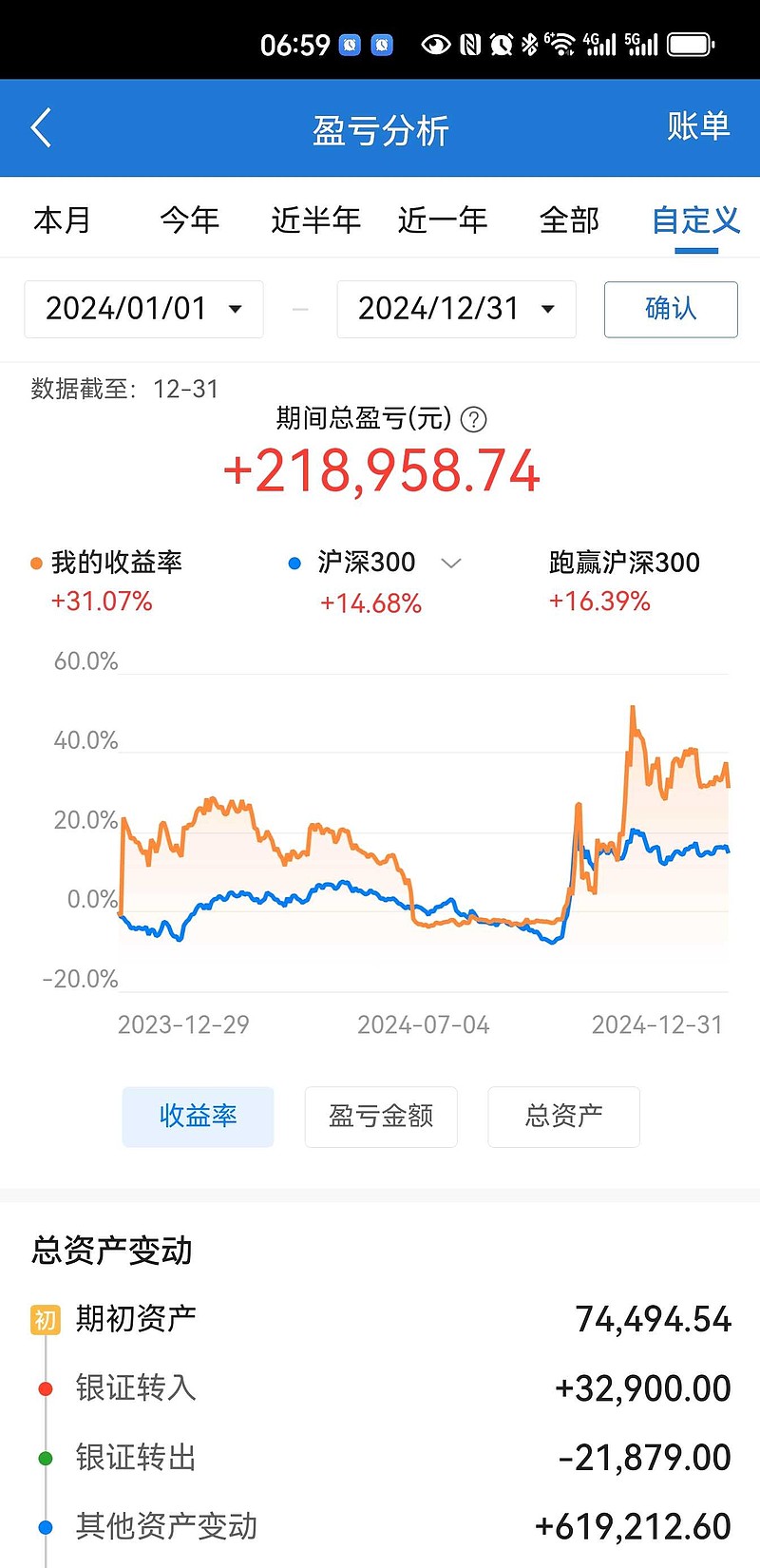Expand the 沪深300 benchmark dropdown
This screenshot has width=760, height=1568.
pyautogui.click(x=451, y=563)
